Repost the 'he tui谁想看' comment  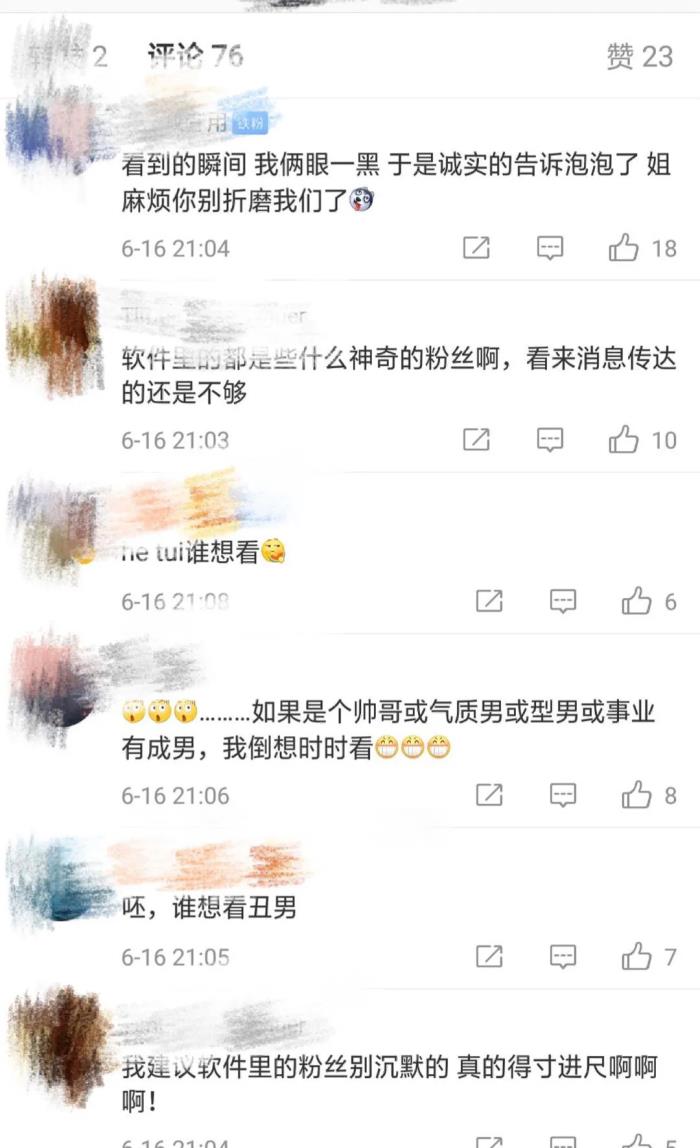(x=489, y=601)
